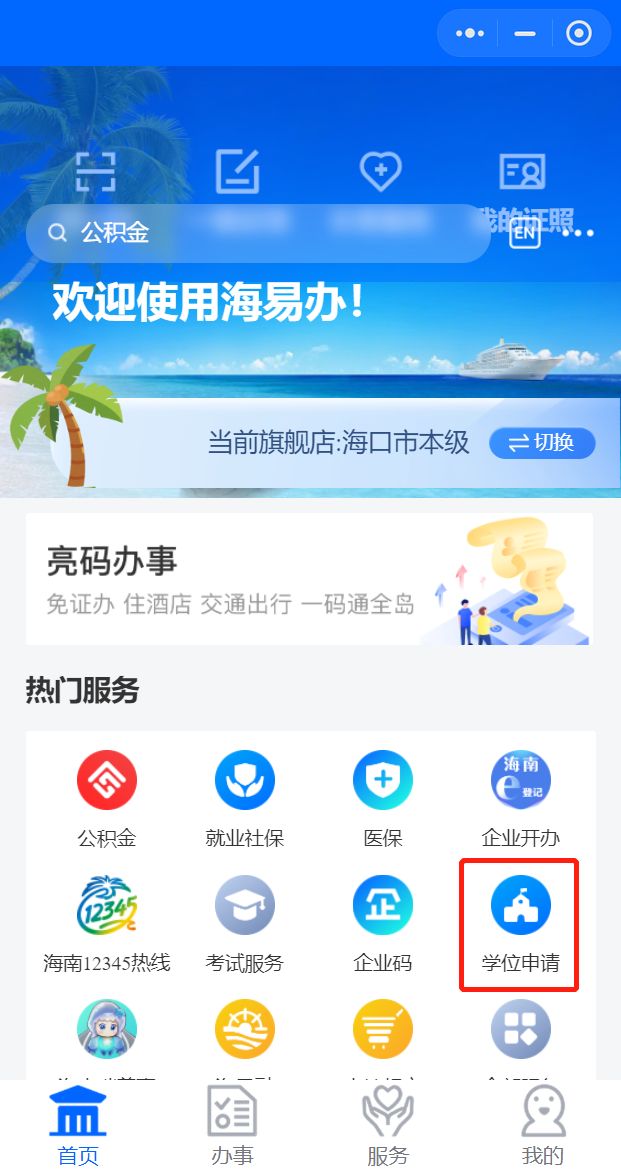
Task: Minimize the mini program
Action: click(x=525, y=34)
